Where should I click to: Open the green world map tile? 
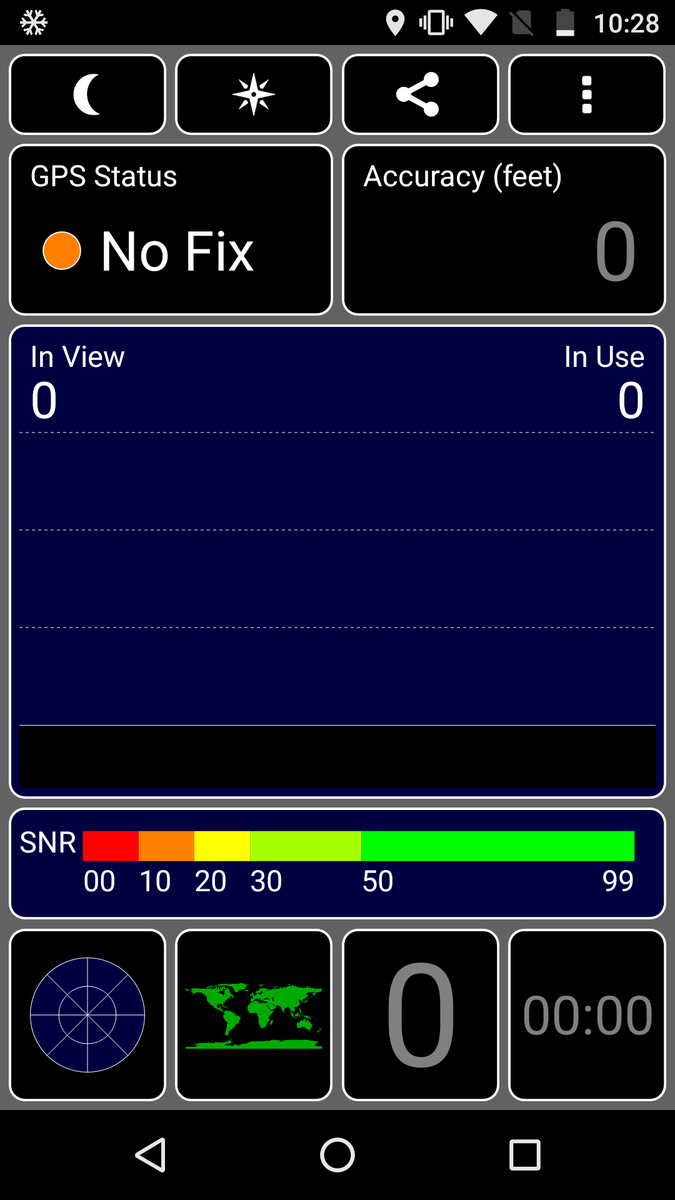tap(254, 1015)
